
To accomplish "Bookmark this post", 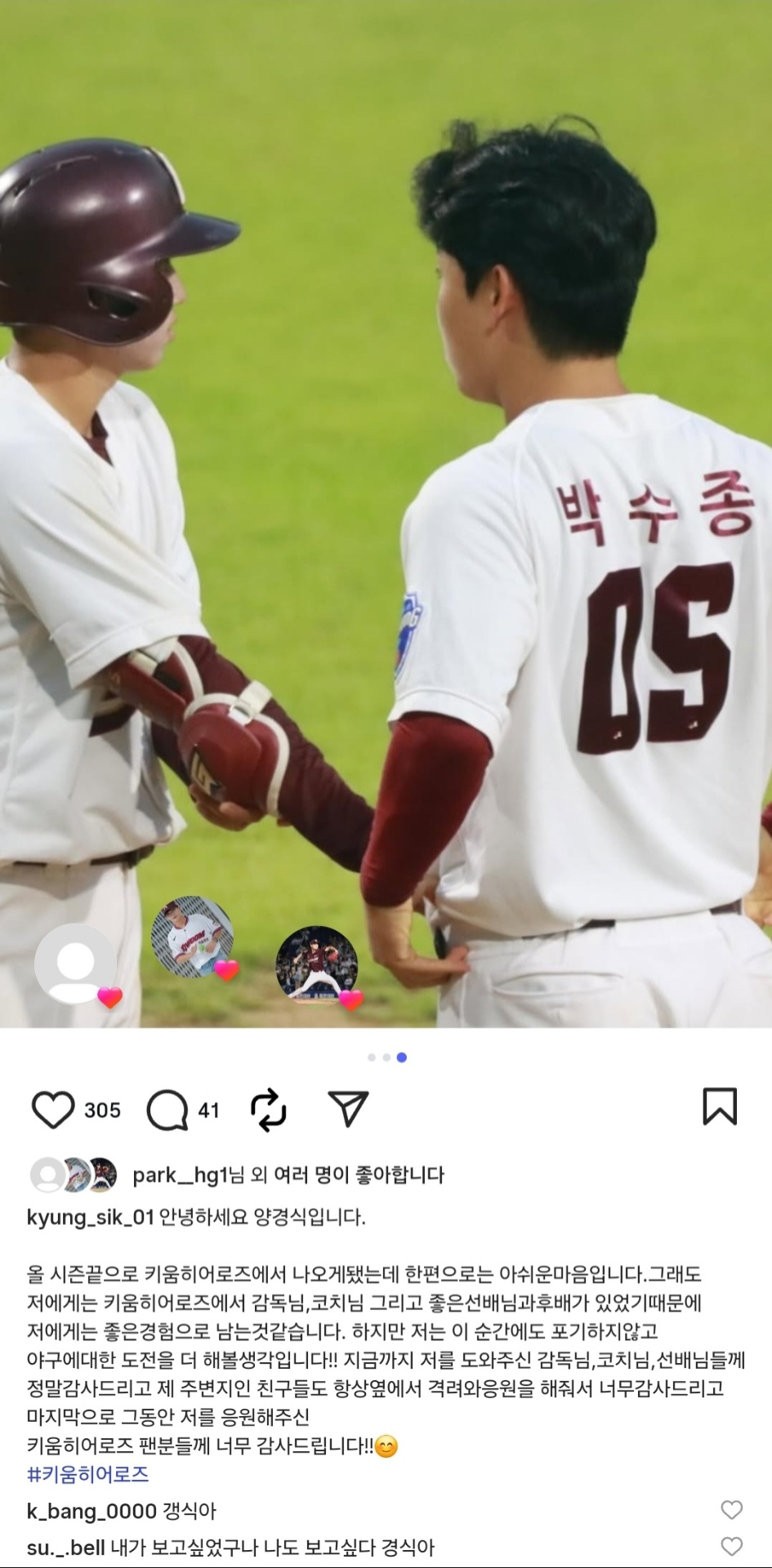I will pyautogui.click(x=719, y=1107).
